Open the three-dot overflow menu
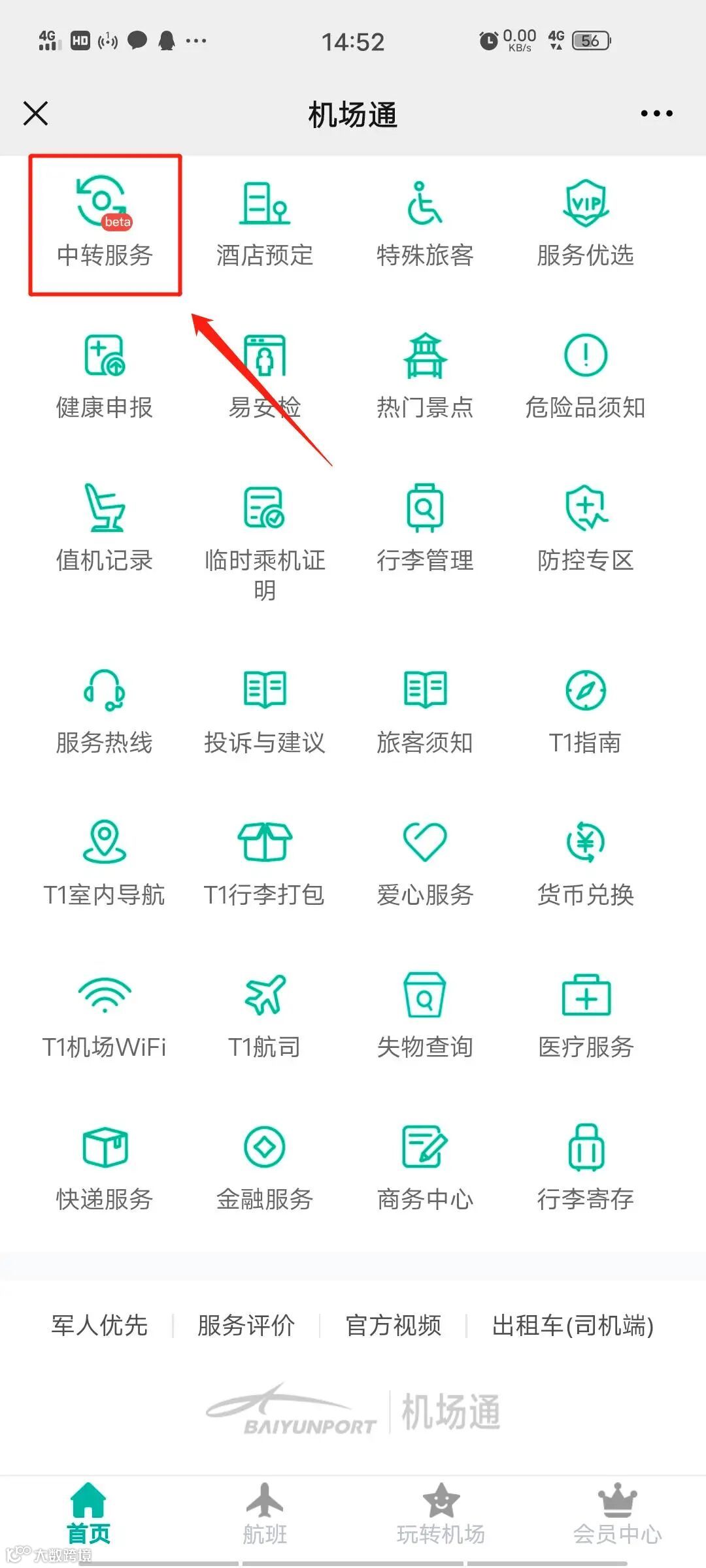Viewport: 706px width, 1568px height. pyautogui.click(x=656, y=114)
